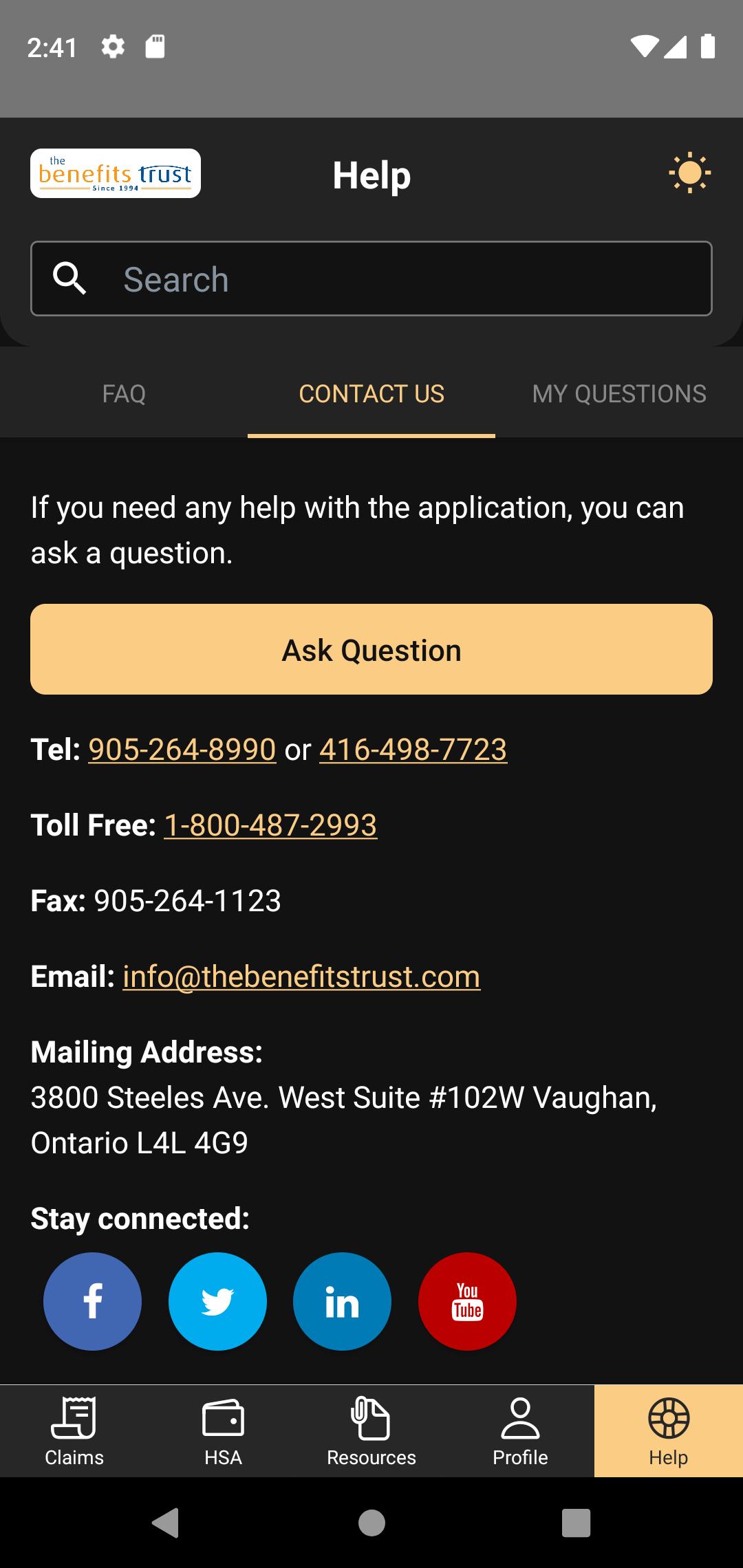Toggle the light theme sun icon
This screenshot has height=1568, width=743.
(x=689, y=173)
